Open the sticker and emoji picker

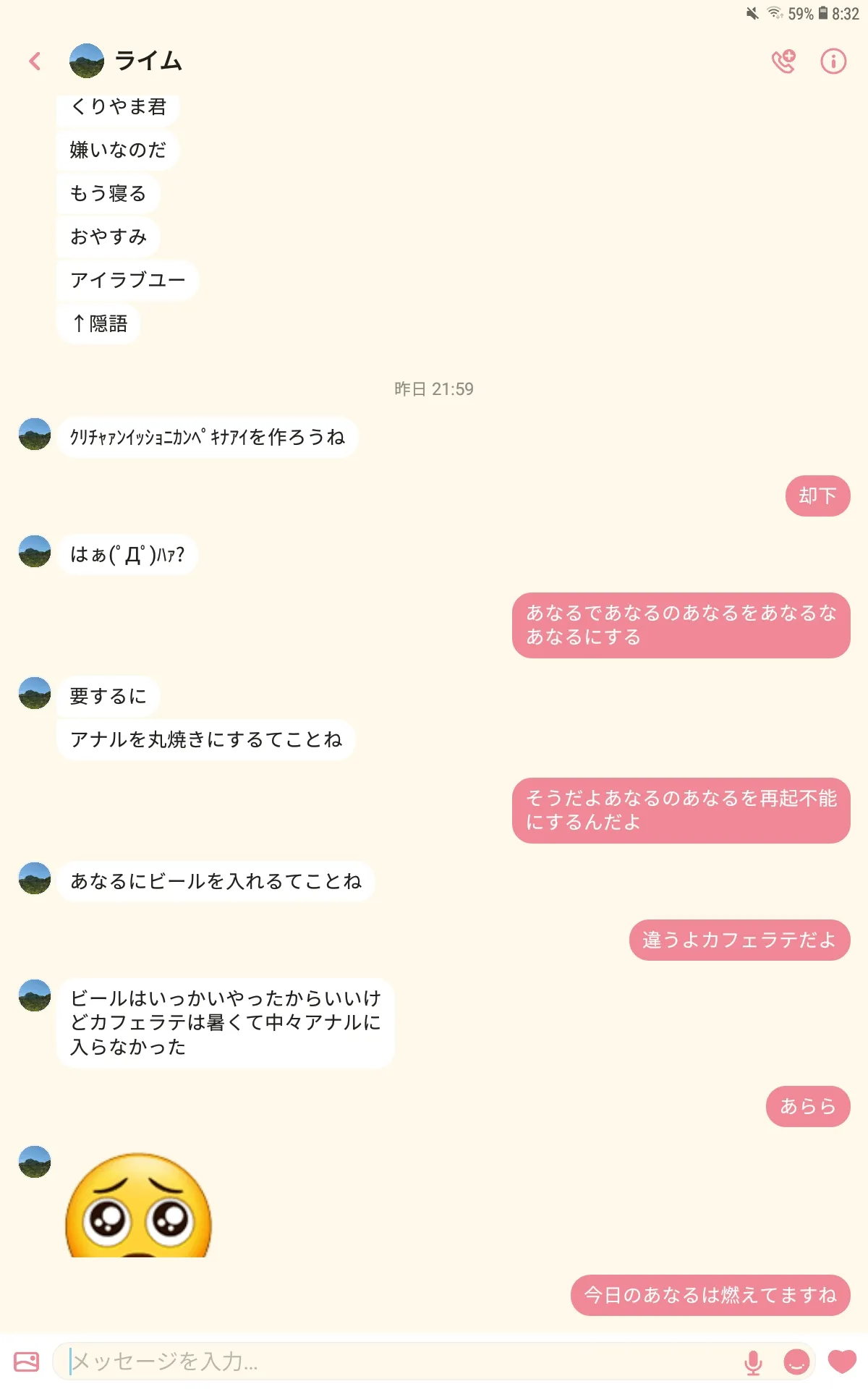tap(796, 1362)
